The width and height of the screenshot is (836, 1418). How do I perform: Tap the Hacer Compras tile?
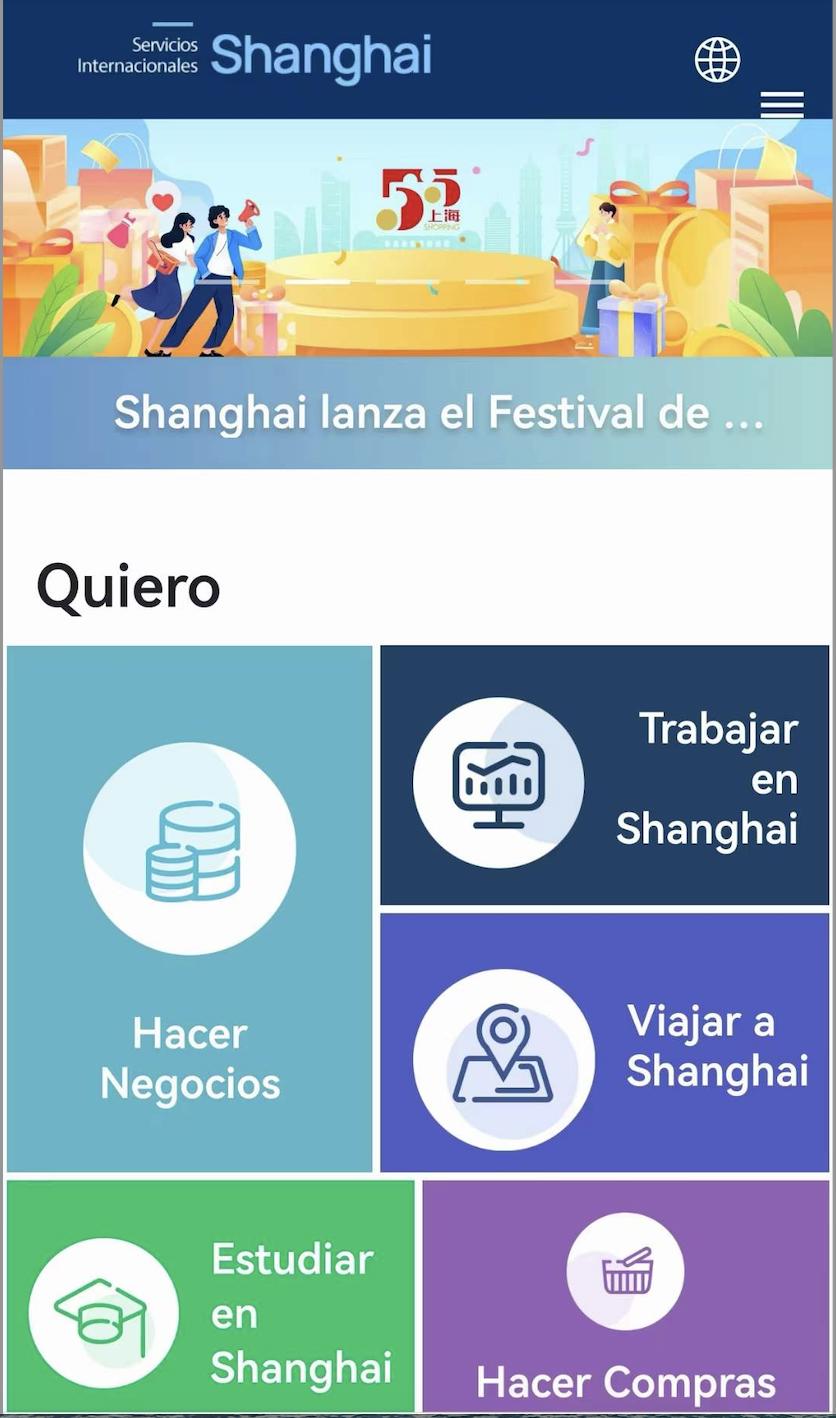coord(625,1297)
